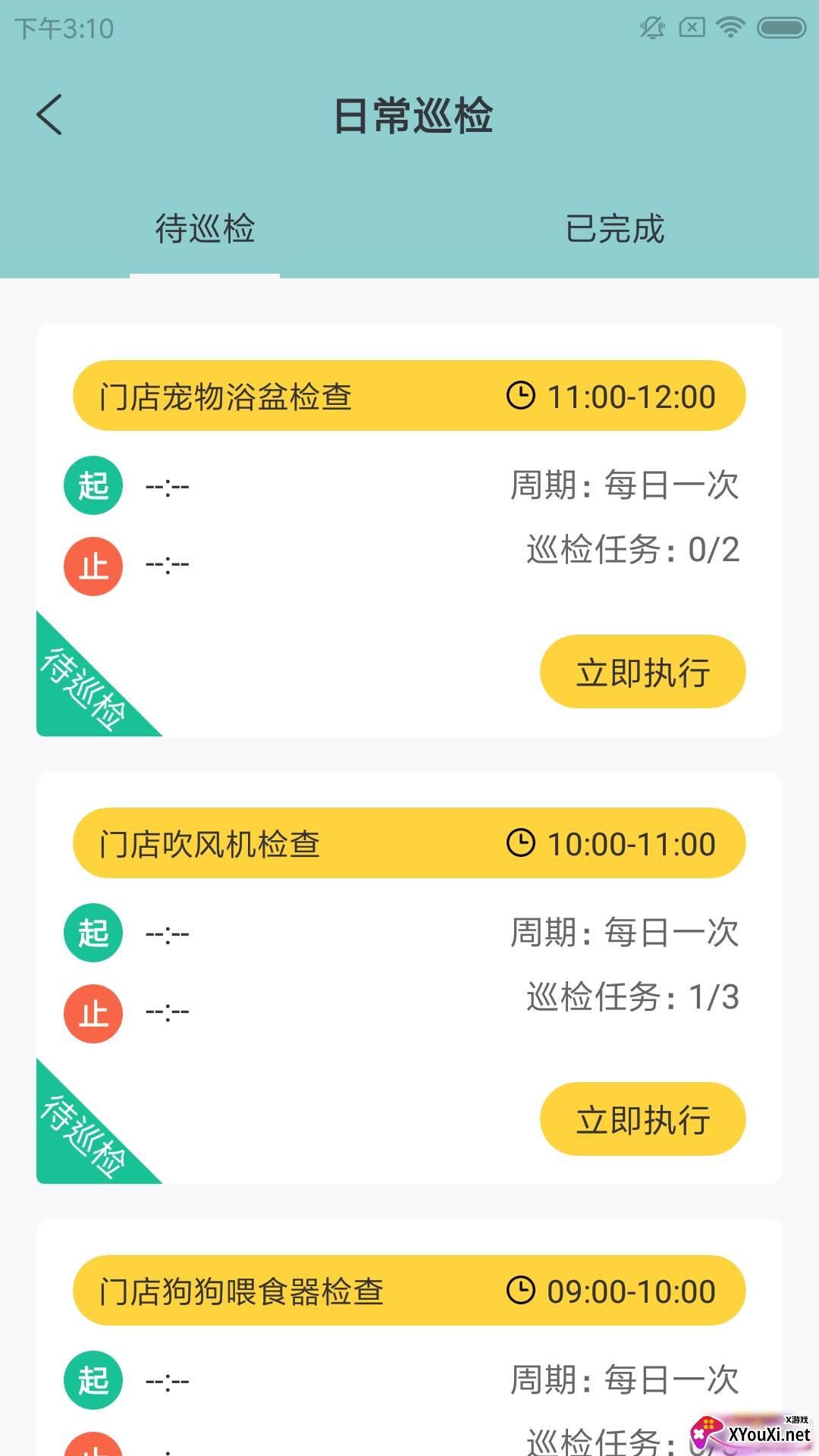This screenshot has width=819, height=1456.
Task: Switch to the 待巡检 tab
Action: point(205,229)
